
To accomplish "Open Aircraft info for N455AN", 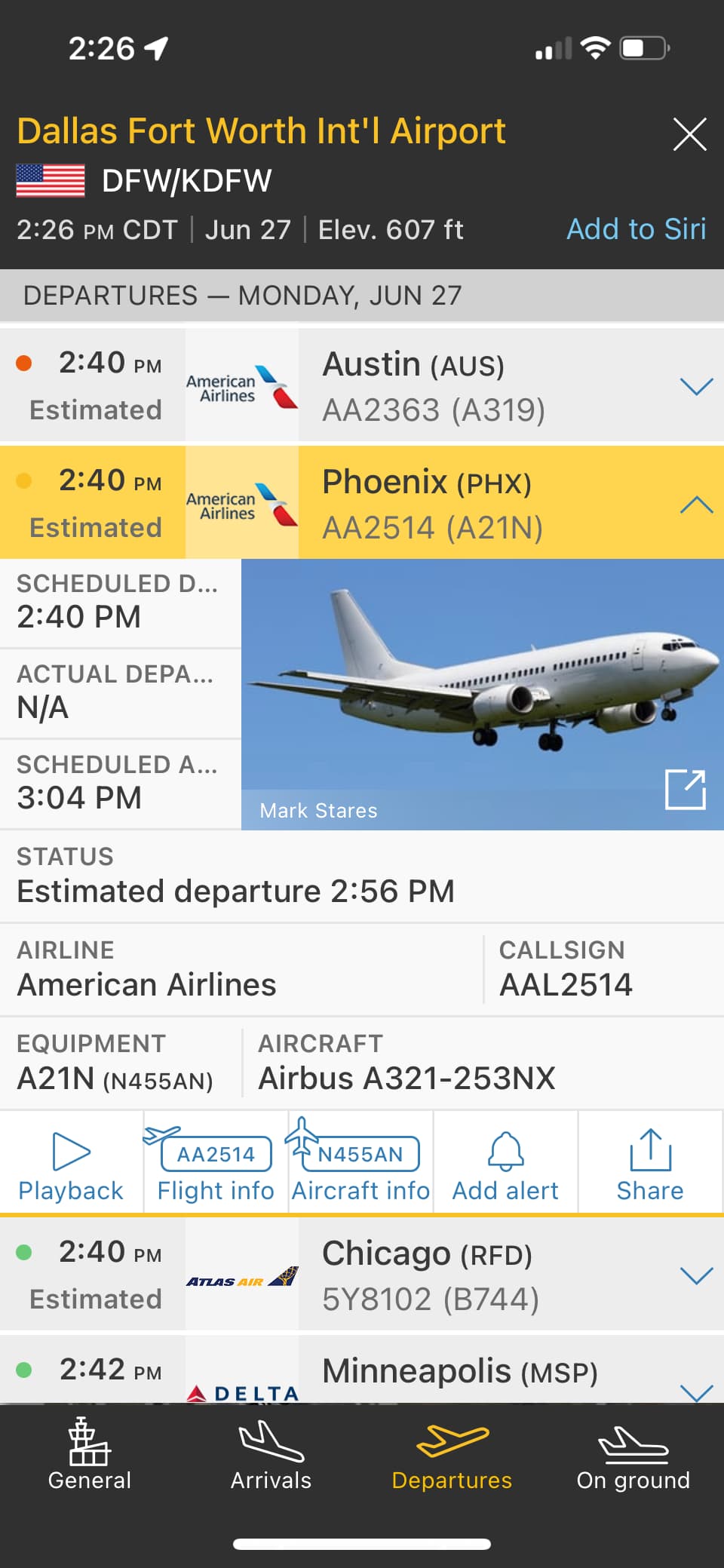I will tap(360, 1165).
